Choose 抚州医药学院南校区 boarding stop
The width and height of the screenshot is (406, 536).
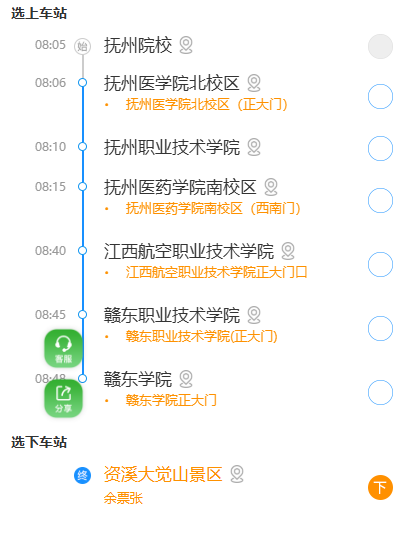pos(380,200)
